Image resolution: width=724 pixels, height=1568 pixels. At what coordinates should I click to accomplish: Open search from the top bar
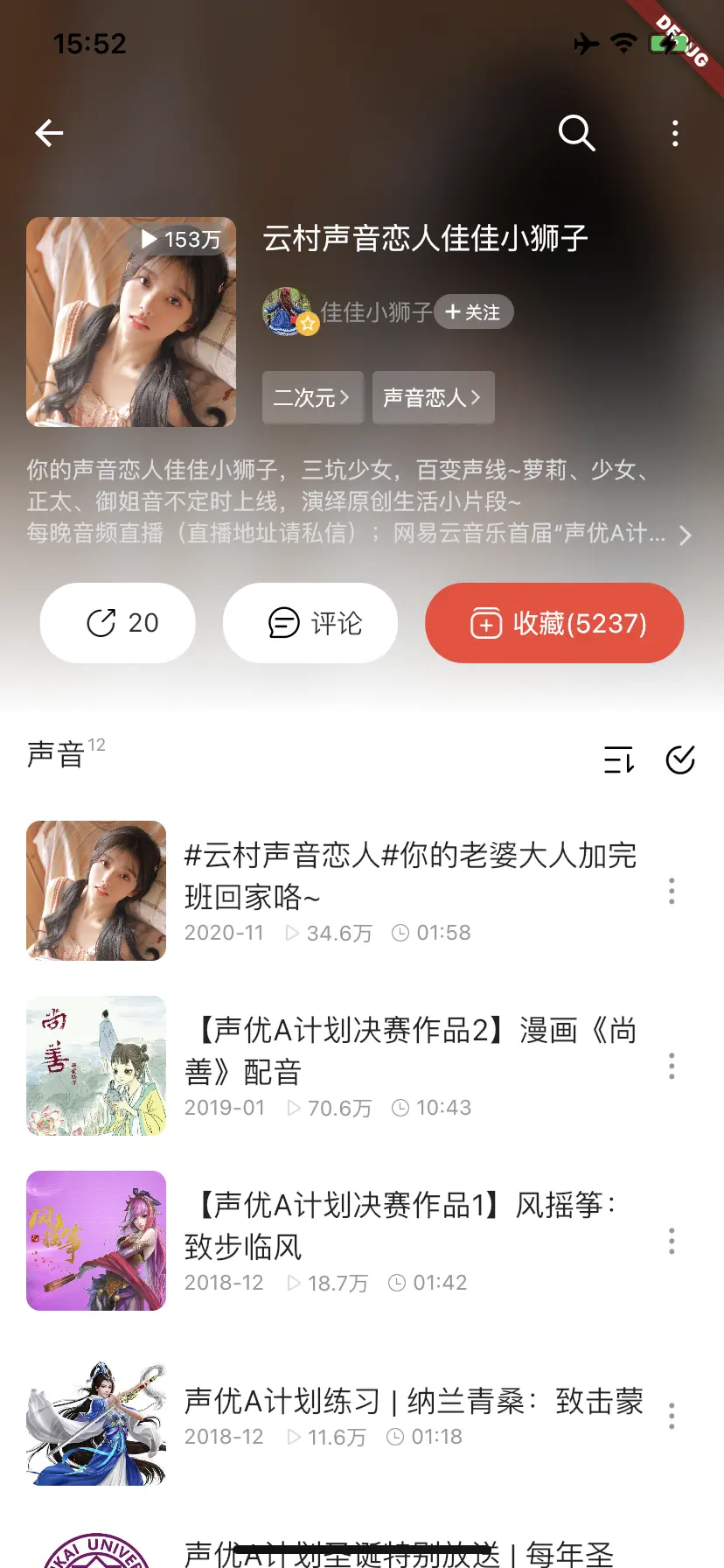coord(576,133)
